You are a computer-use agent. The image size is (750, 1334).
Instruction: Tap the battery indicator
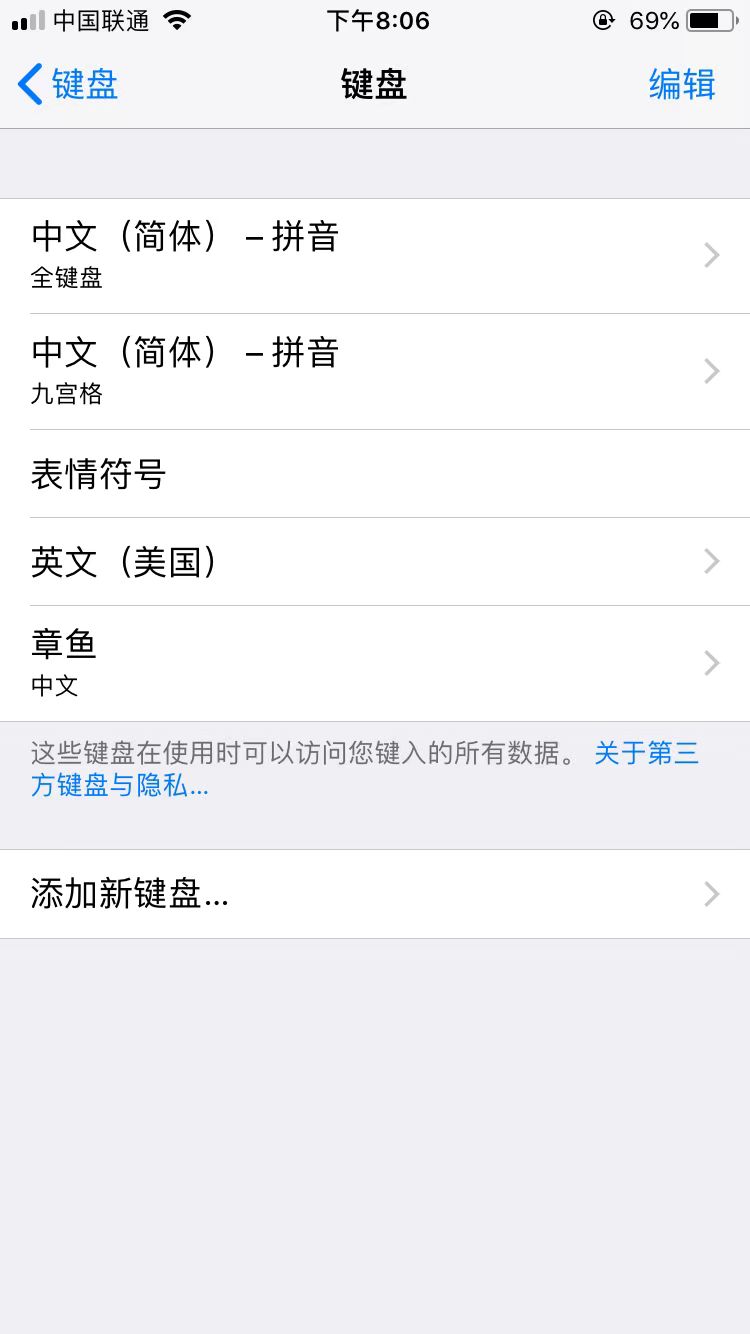tap(707, 19)
